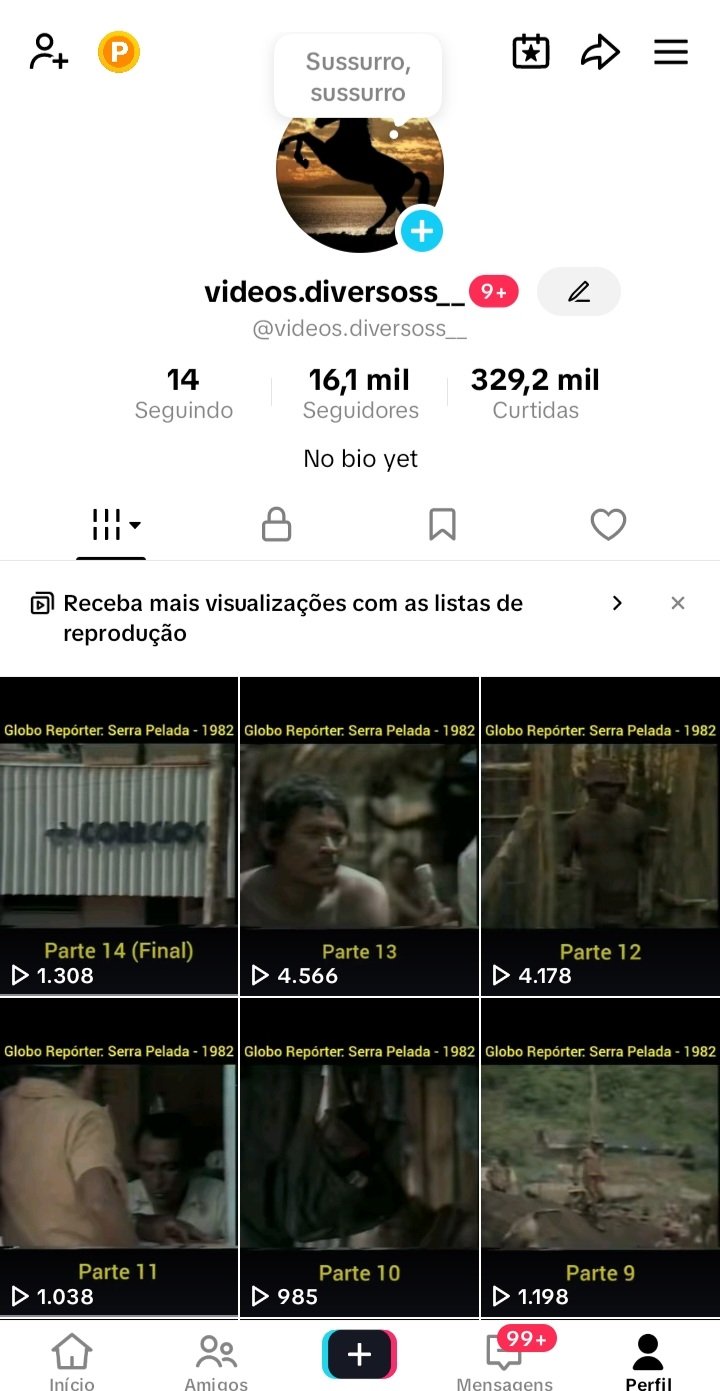
Task: Play the Parte 14 (Final) video
Action: (119, 836)
